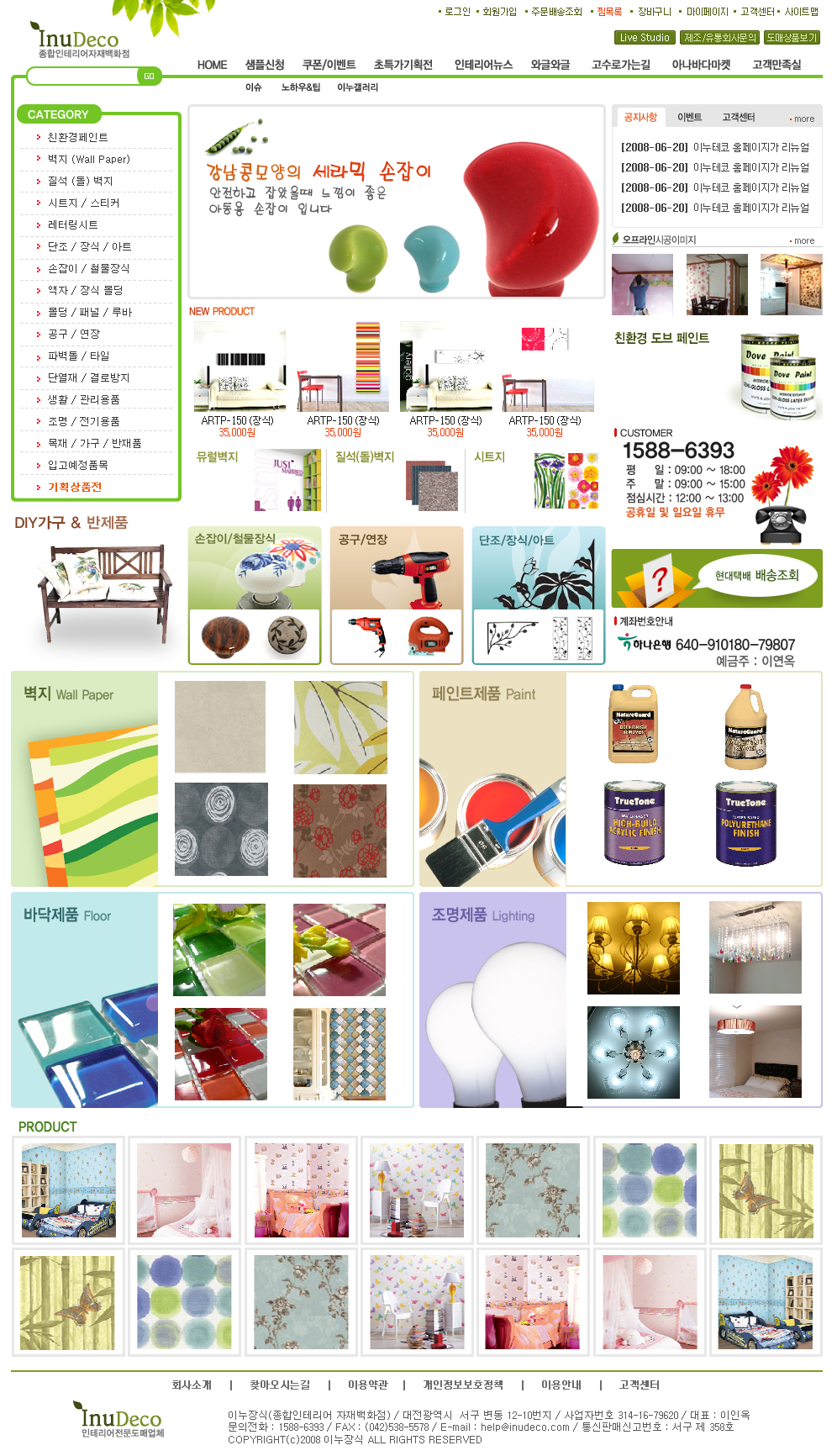Check 현대택배 배송조회 delivery tracking
The width and height of the screenshot is (837, 1456).
717,578
